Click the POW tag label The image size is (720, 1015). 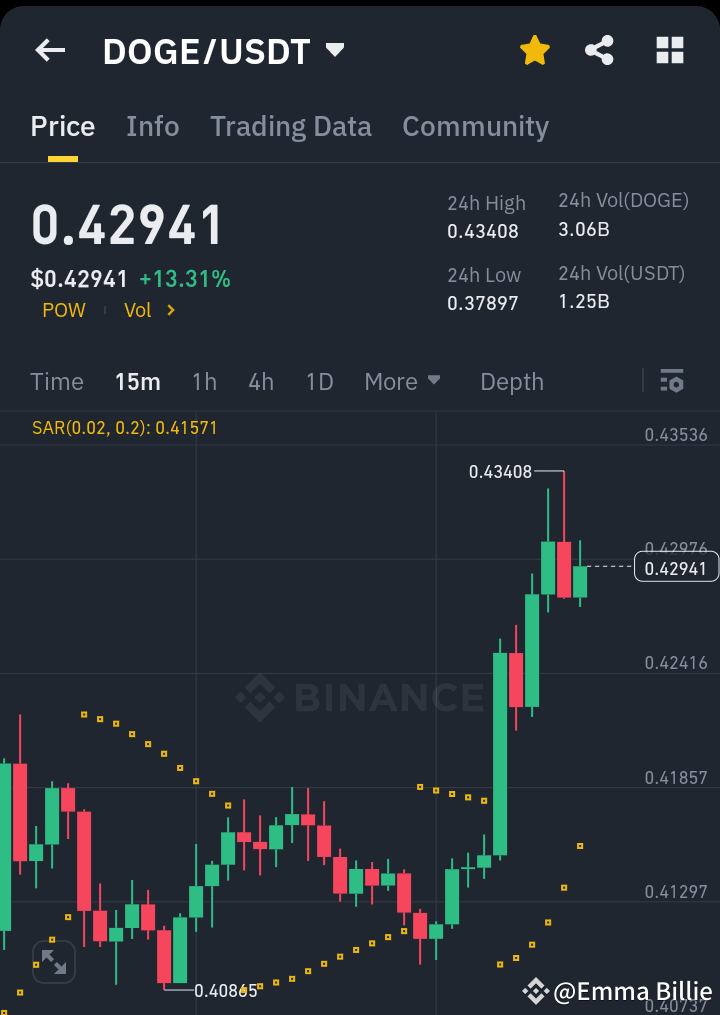tap(63, 310)
